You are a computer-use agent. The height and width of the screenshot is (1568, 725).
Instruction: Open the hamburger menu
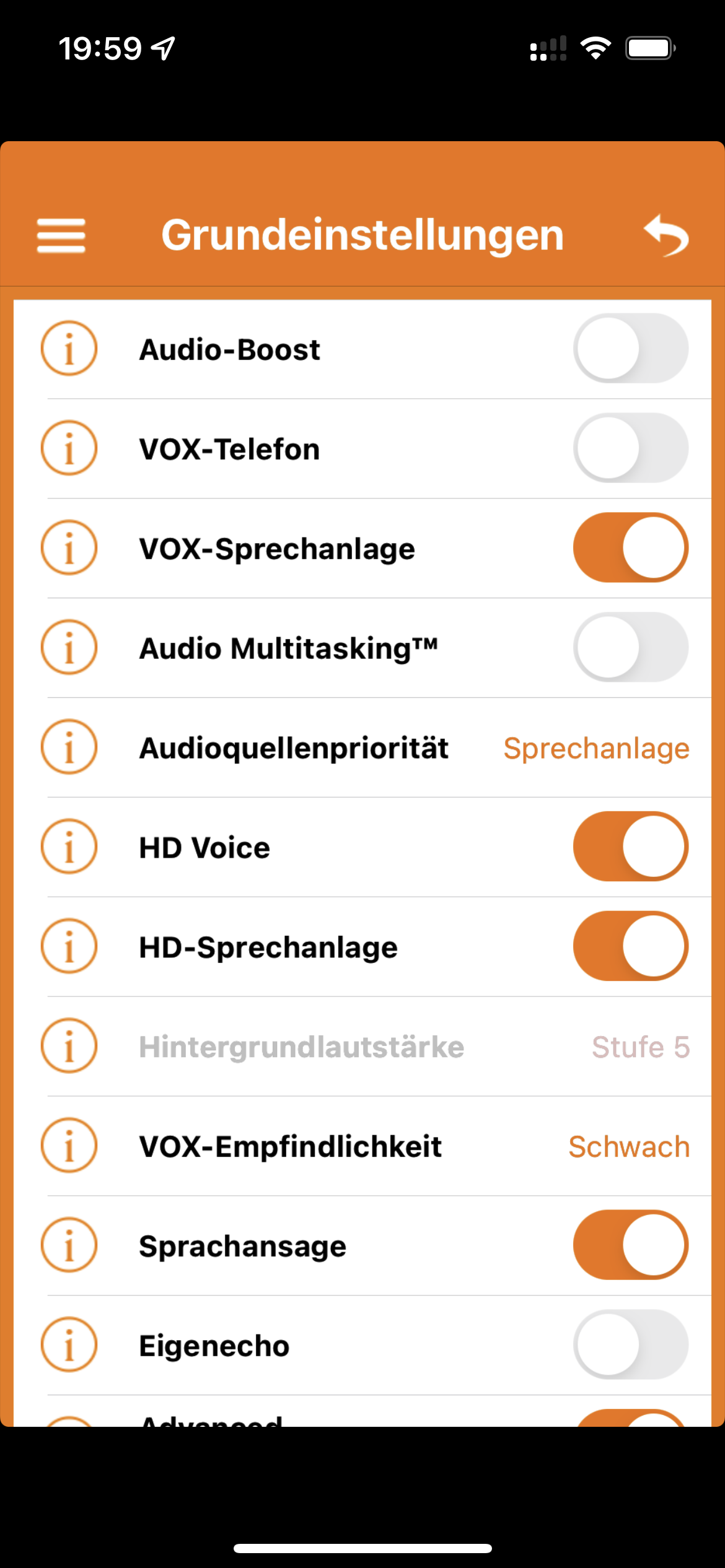61,235
